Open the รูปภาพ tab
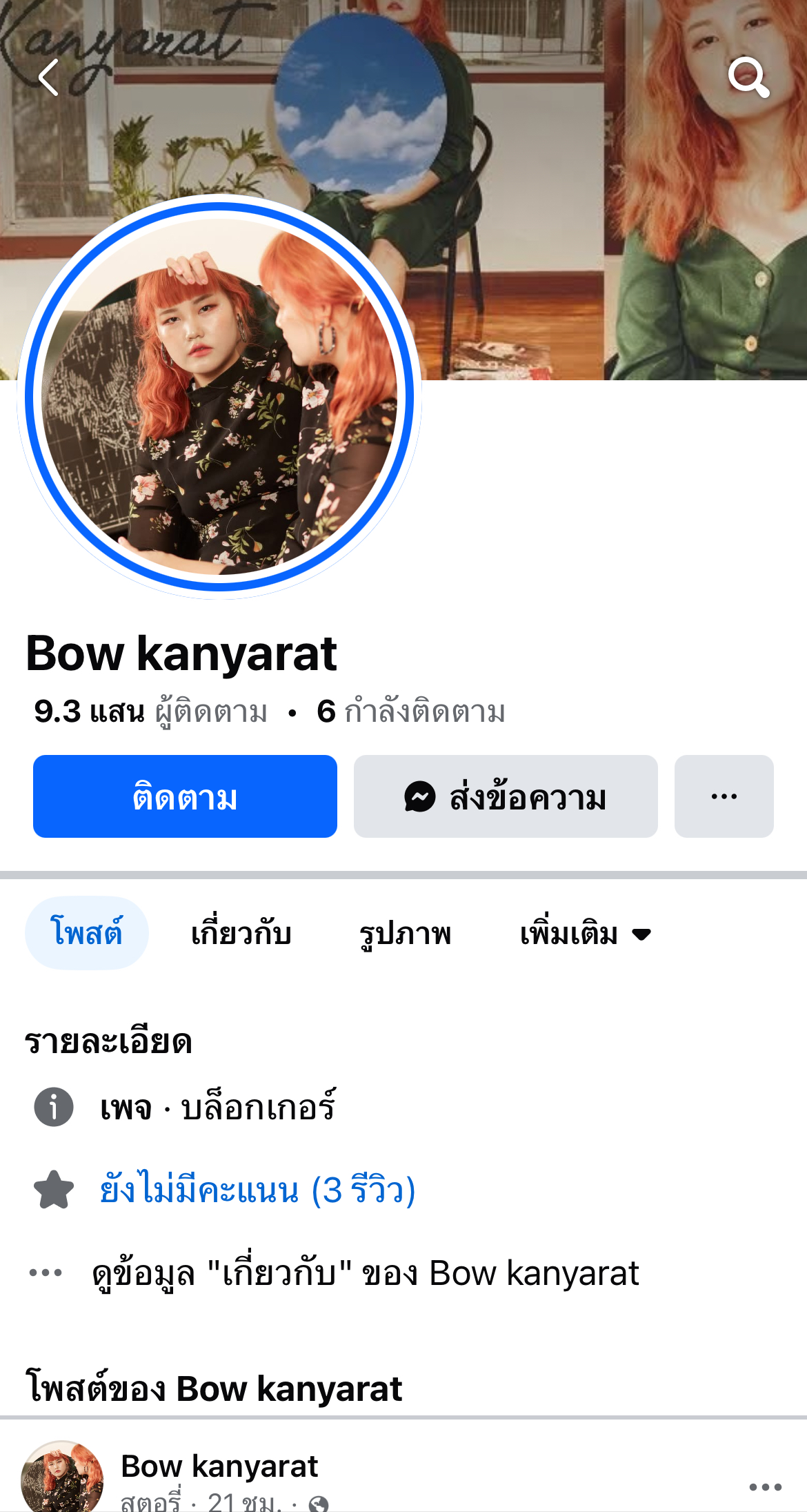Screen dimensions: 807x1512 [x=405, y=933]
